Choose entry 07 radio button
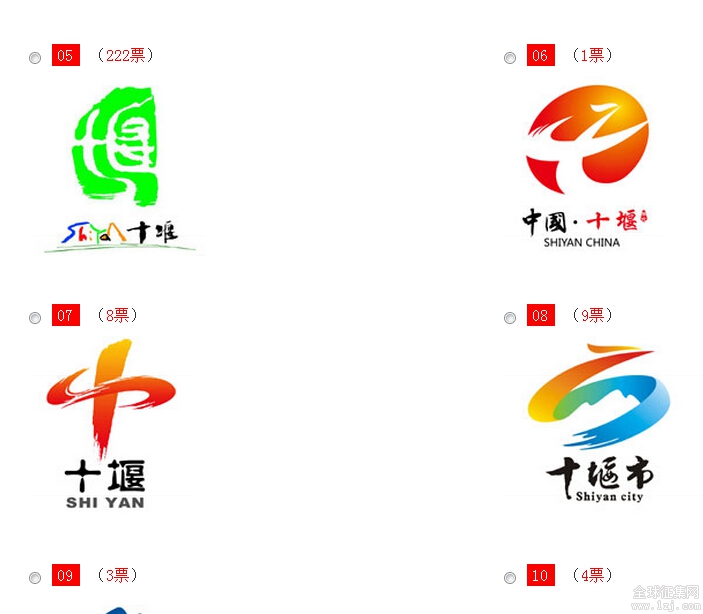The image size is (703, 614). [x=35, y=318]
